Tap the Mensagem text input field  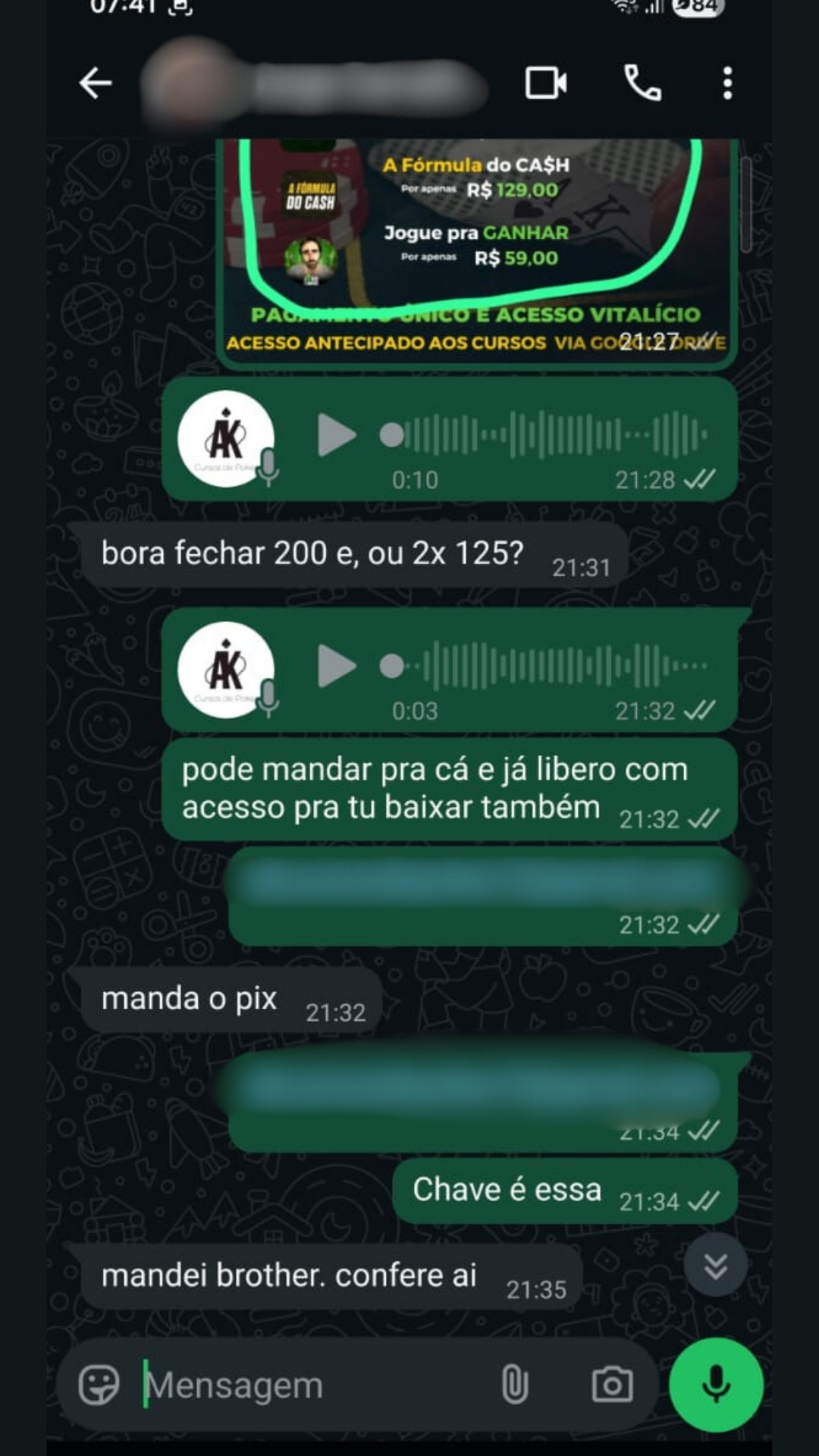point(303,1385)
